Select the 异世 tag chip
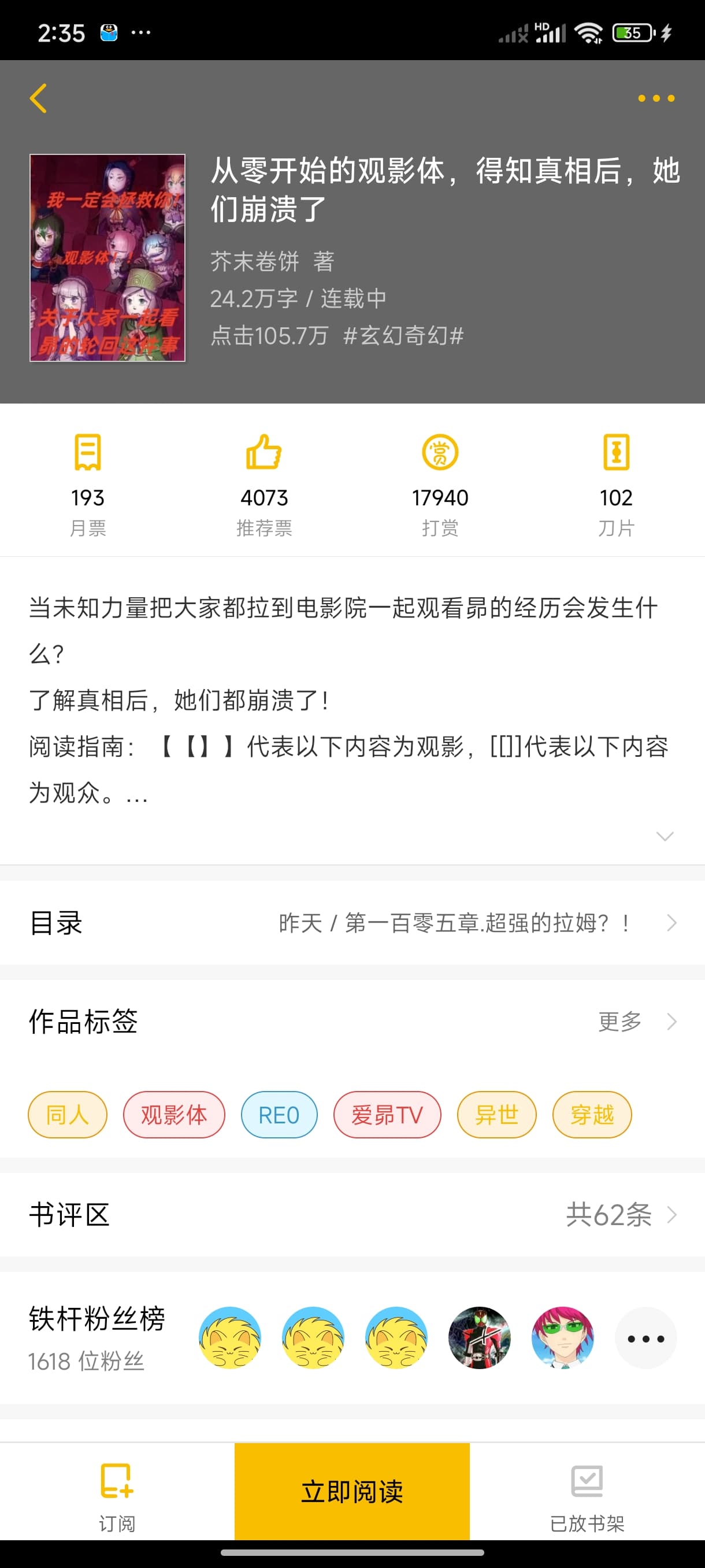 (x=496, y=1115)
